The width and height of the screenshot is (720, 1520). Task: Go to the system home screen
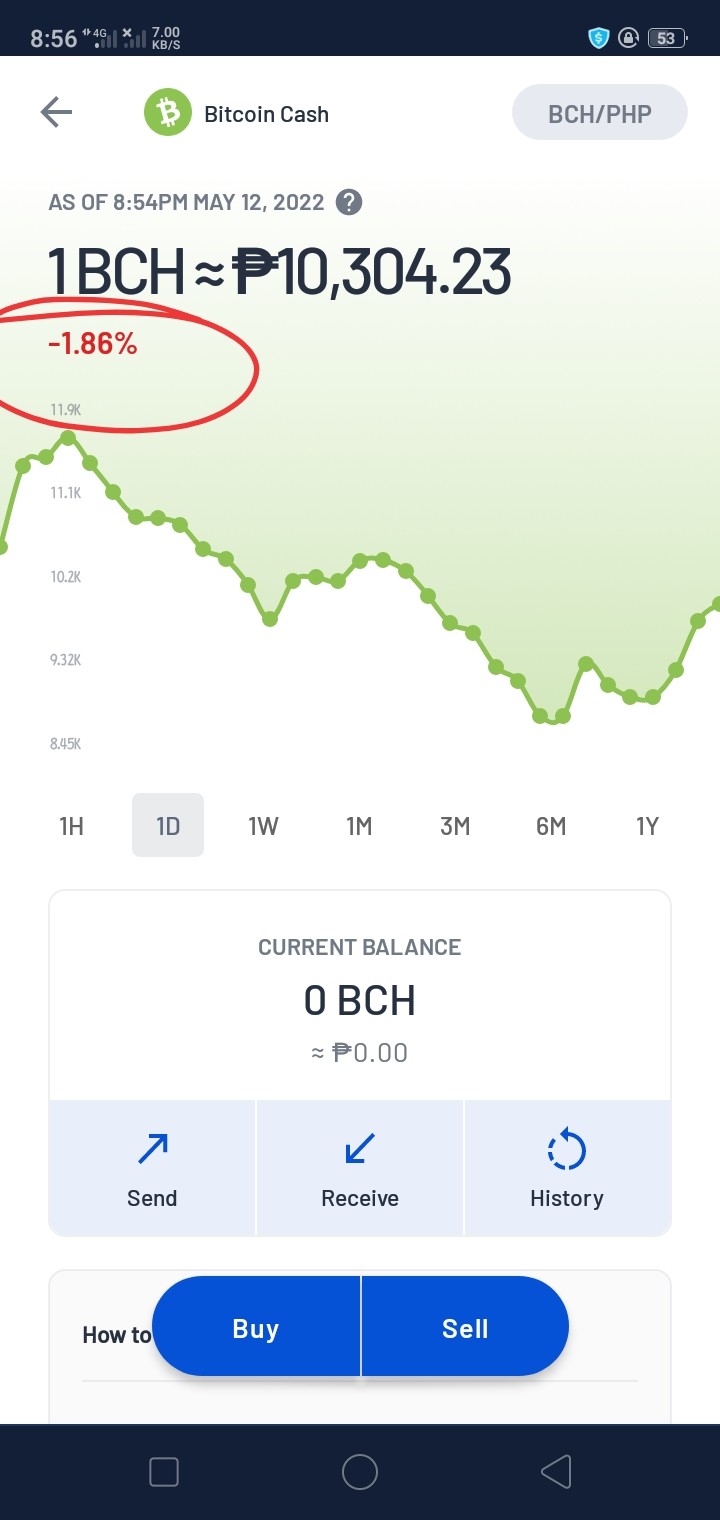(x=360, y=1472)
